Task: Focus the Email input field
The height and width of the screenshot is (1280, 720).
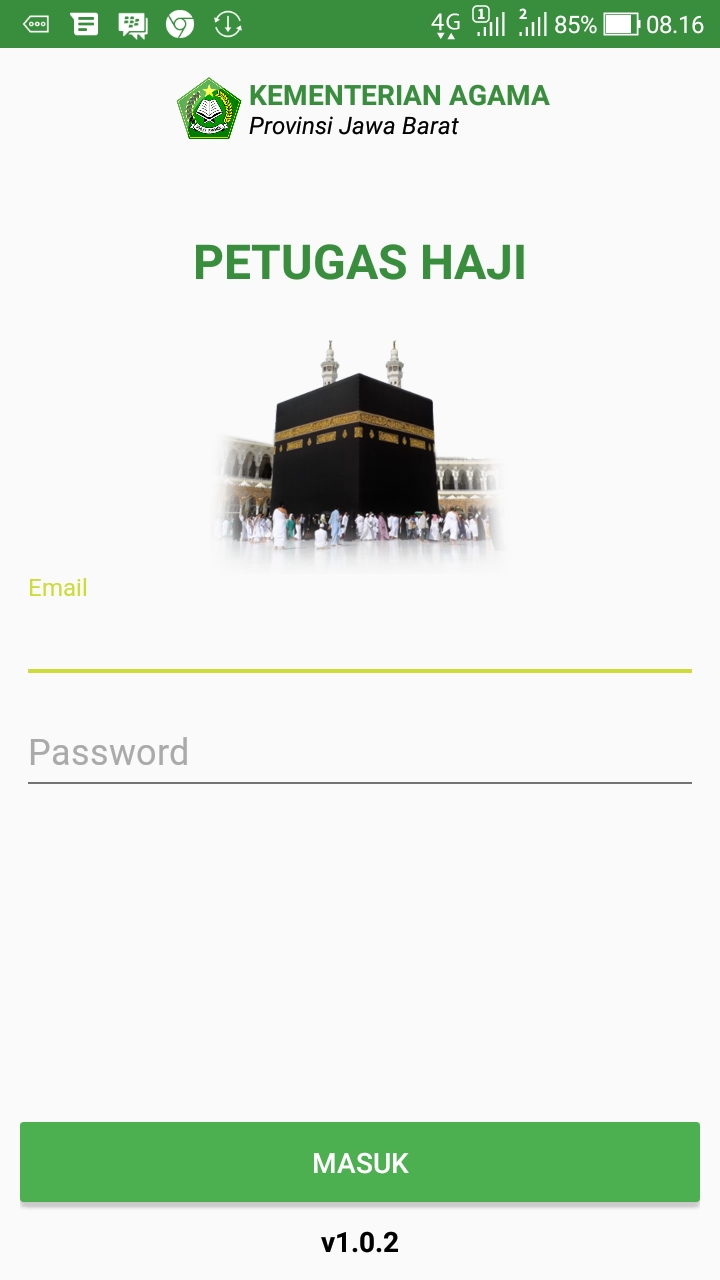Action: [x=360, y=638]
